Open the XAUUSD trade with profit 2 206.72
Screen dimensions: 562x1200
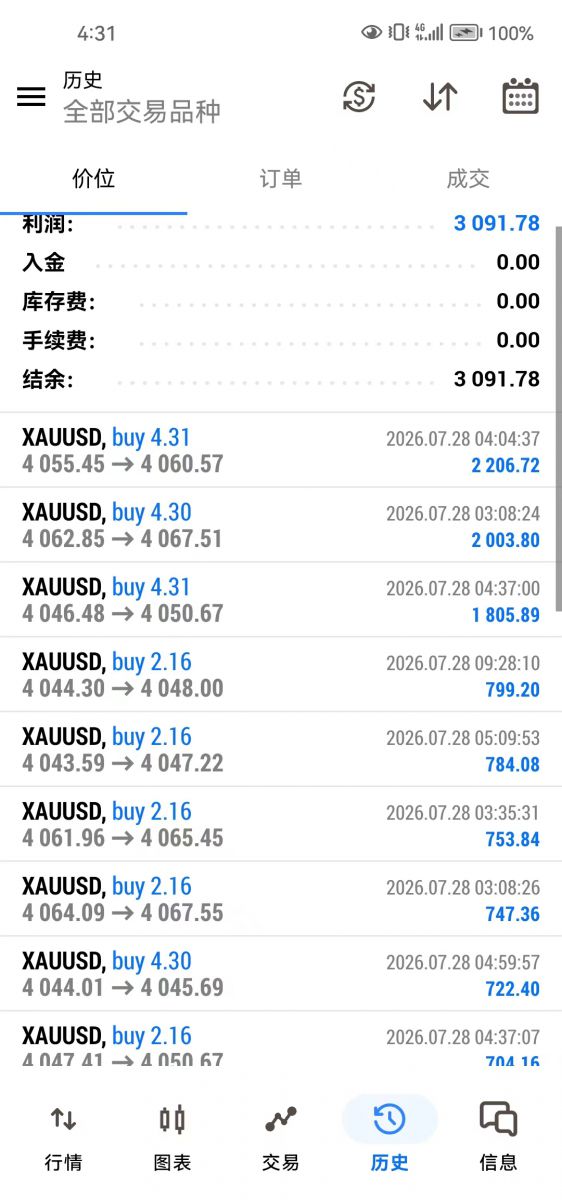tap(281, 450)
